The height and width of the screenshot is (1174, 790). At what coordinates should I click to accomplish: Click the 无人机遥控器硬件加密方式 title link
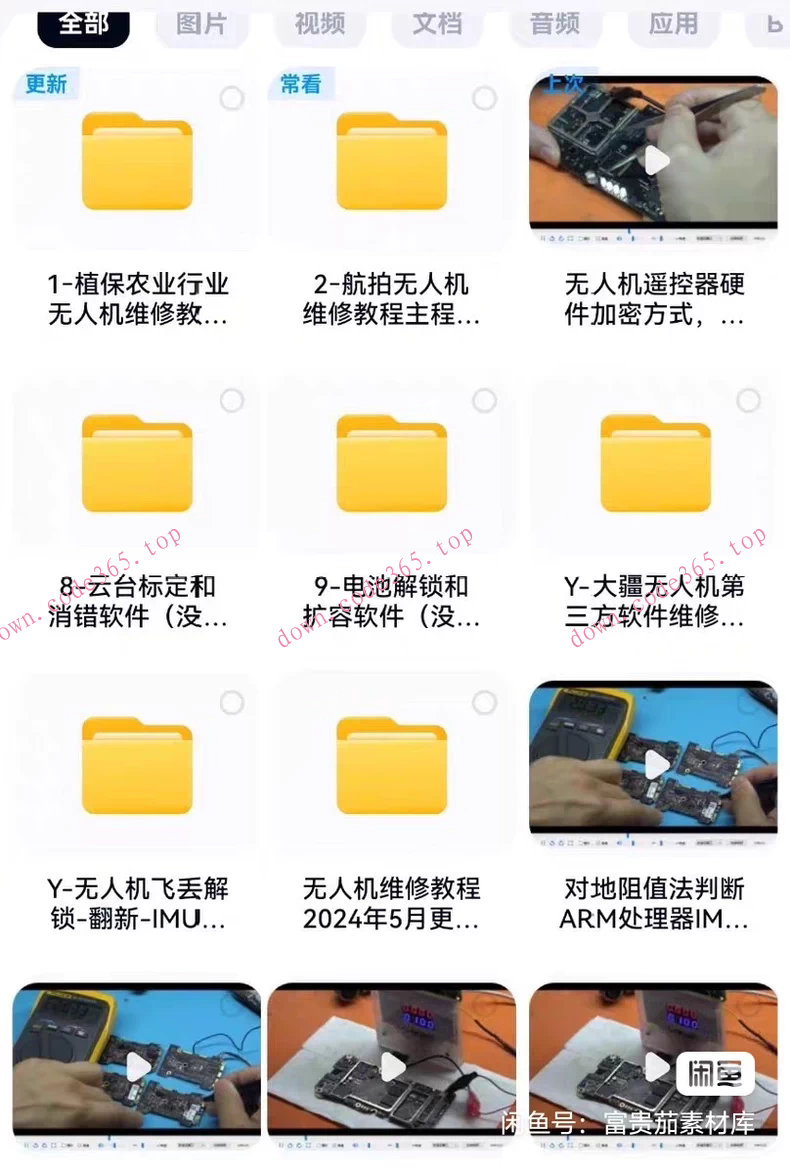point(651,300)
